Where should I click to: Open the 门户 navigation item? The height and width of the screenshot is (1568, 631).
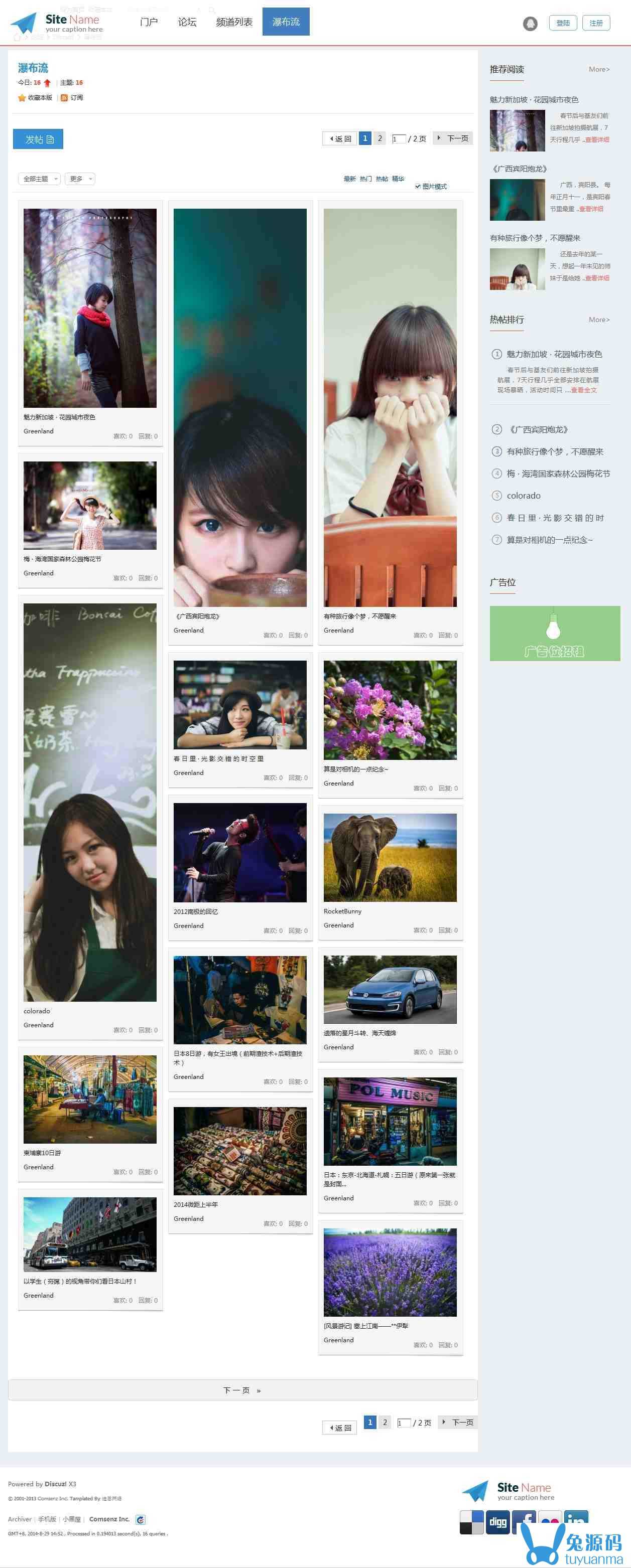[x=149, y=22]
